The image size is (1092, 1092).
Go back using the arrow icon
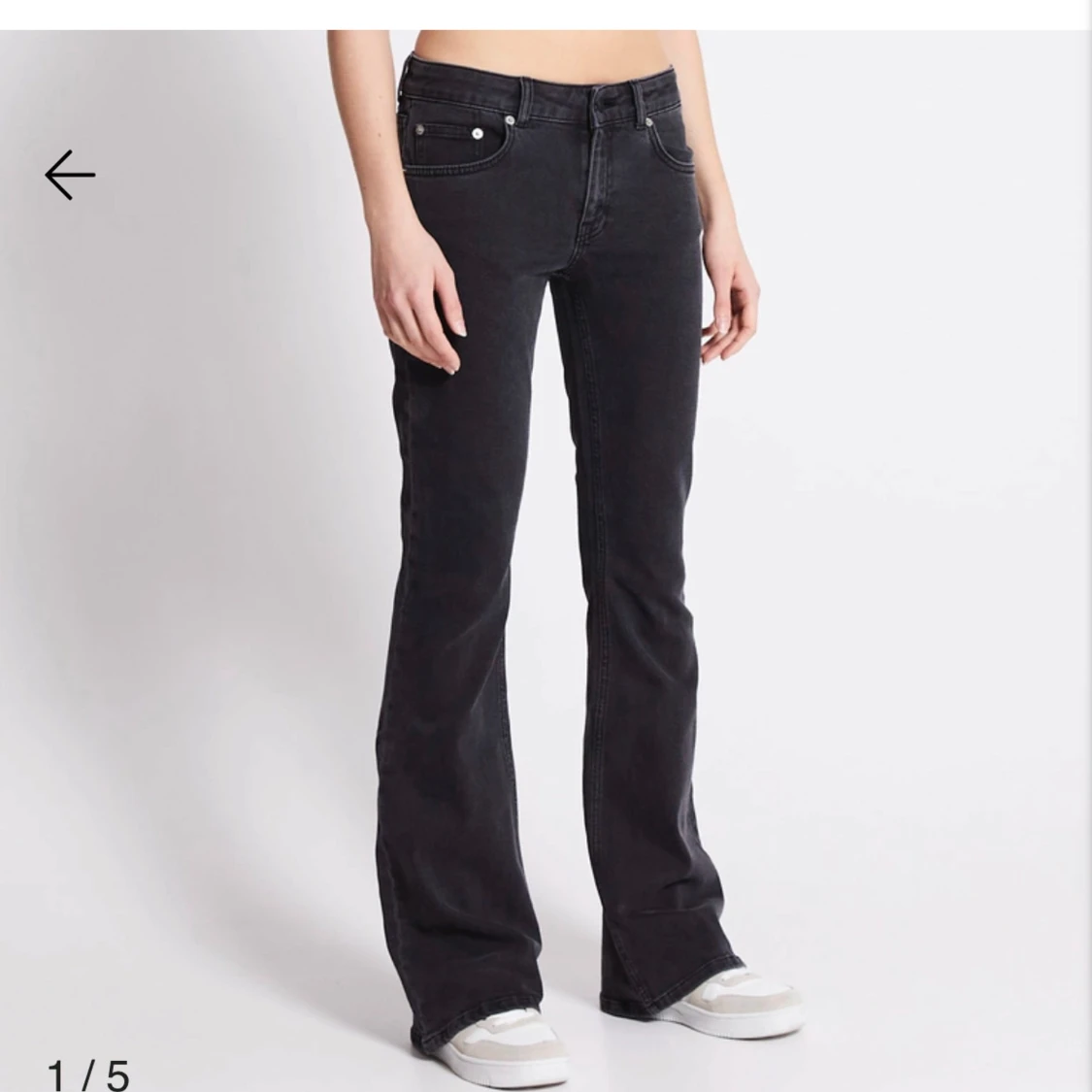[x=70, y=175]
